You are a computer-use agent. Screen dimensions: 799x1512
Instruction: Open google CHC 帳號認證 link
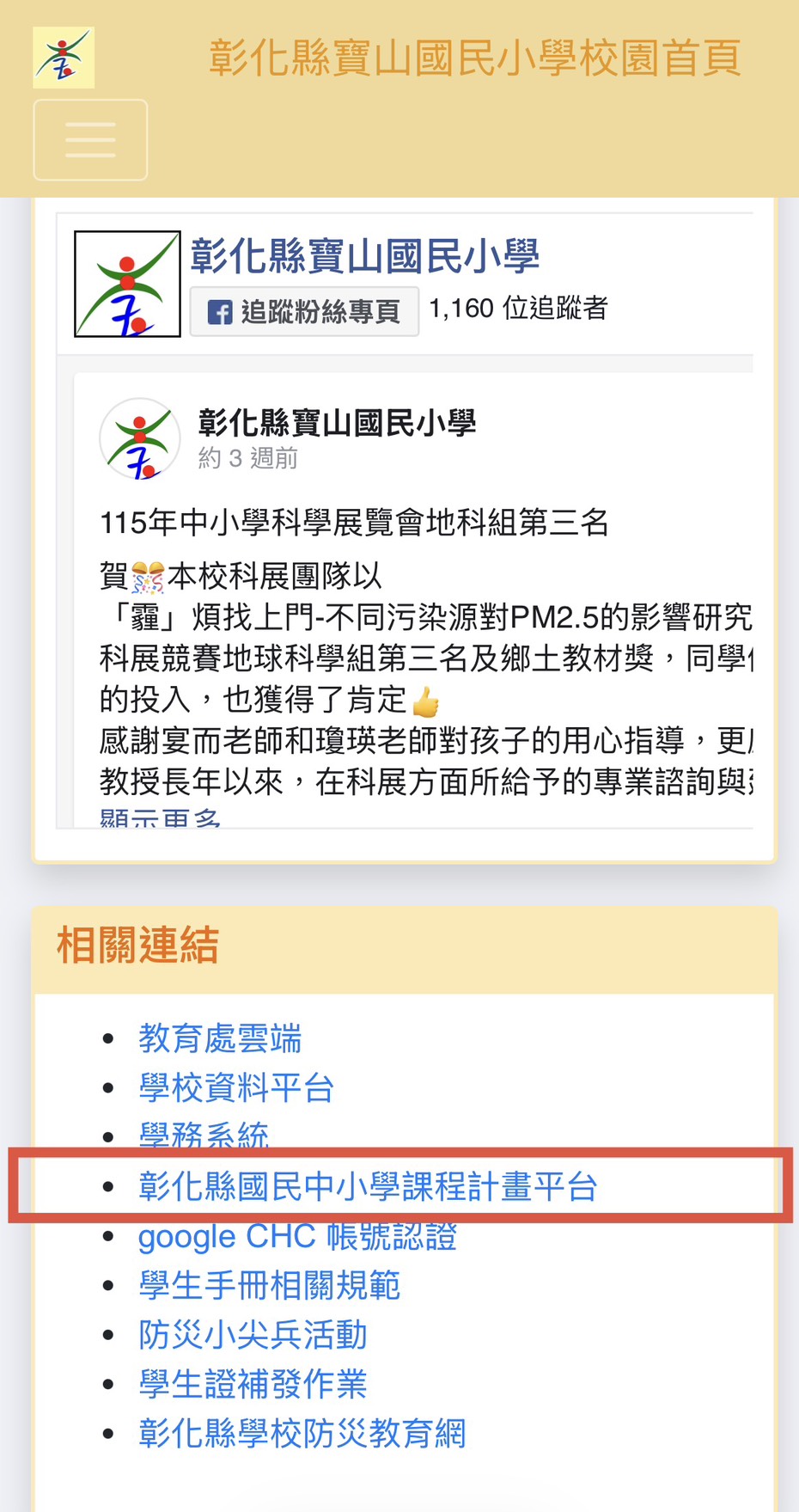pos(297,1236)
